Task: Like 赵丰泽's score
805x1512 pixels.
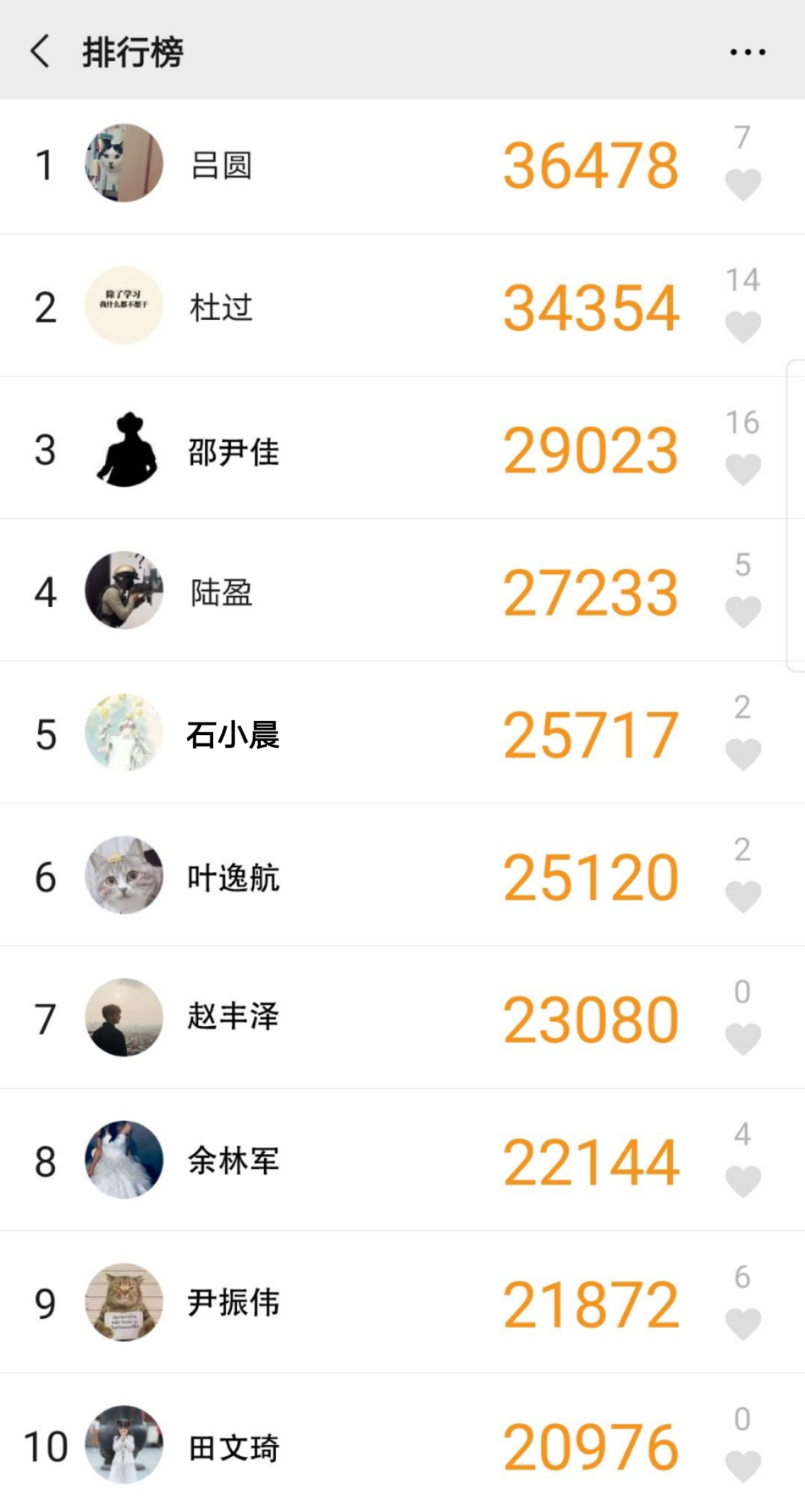Action: point(742,1039)
